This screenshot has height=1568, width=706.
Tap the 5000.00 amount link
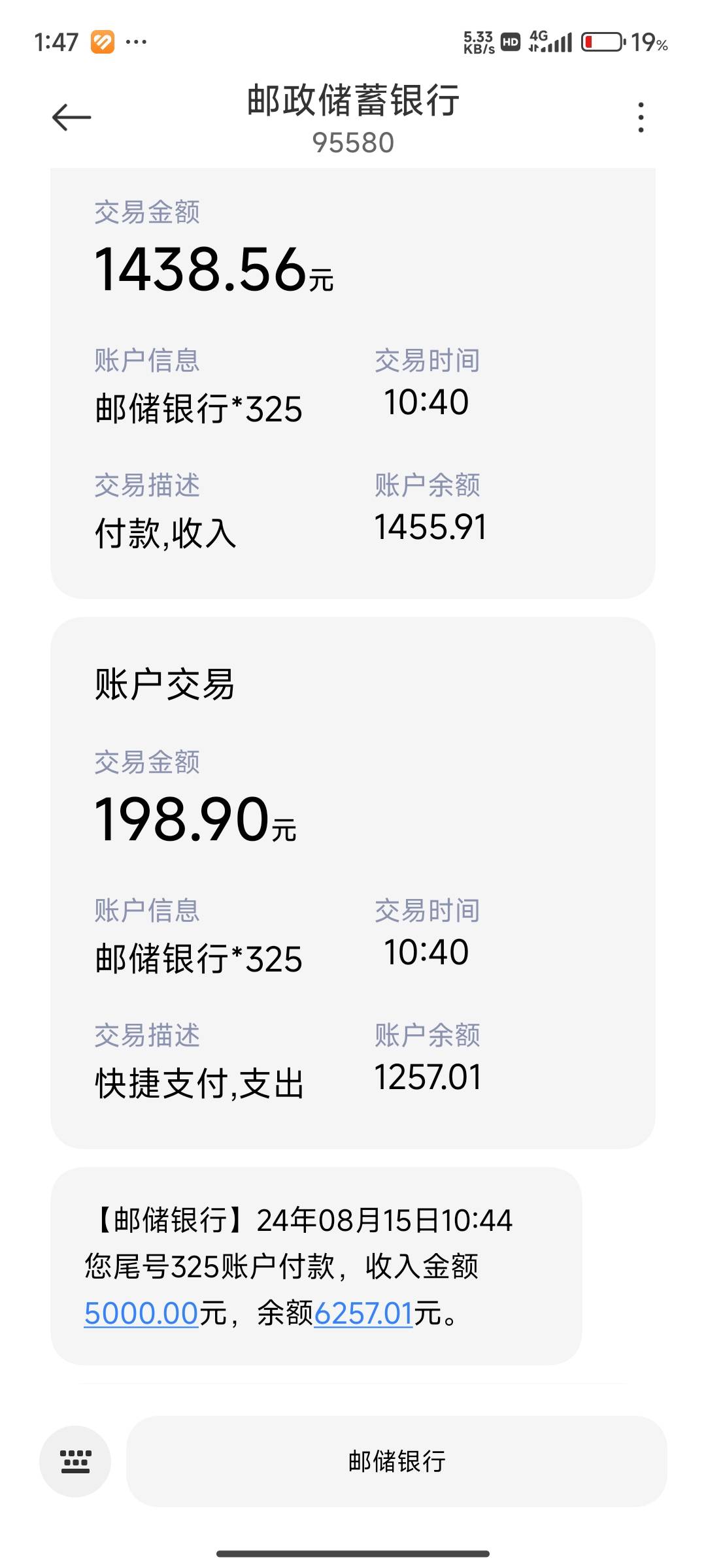pos(141,1313)
